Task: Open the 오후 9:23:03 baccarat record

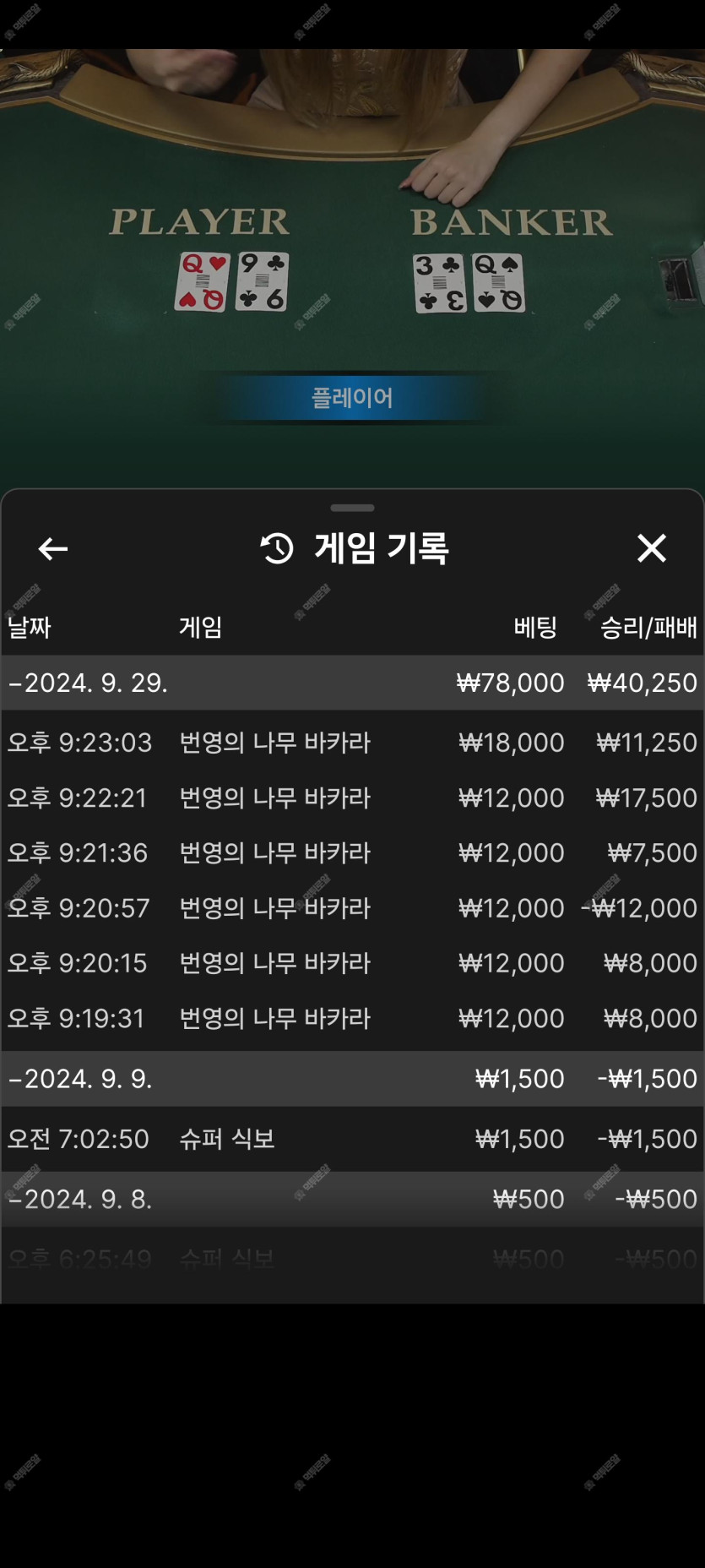Action: (352, 743)
